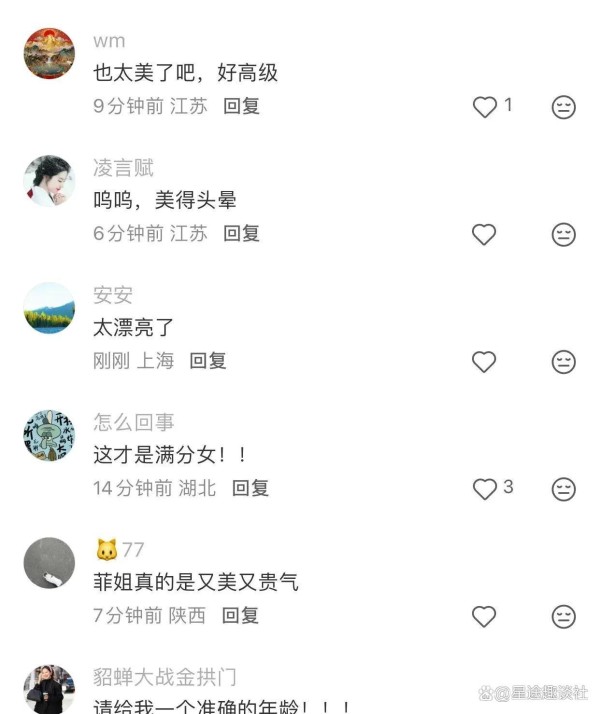Viewport: 600px width, 714px height.
Task: Open 貂蝉大战金拱门's profile avatar
Action: coord(49,690)
